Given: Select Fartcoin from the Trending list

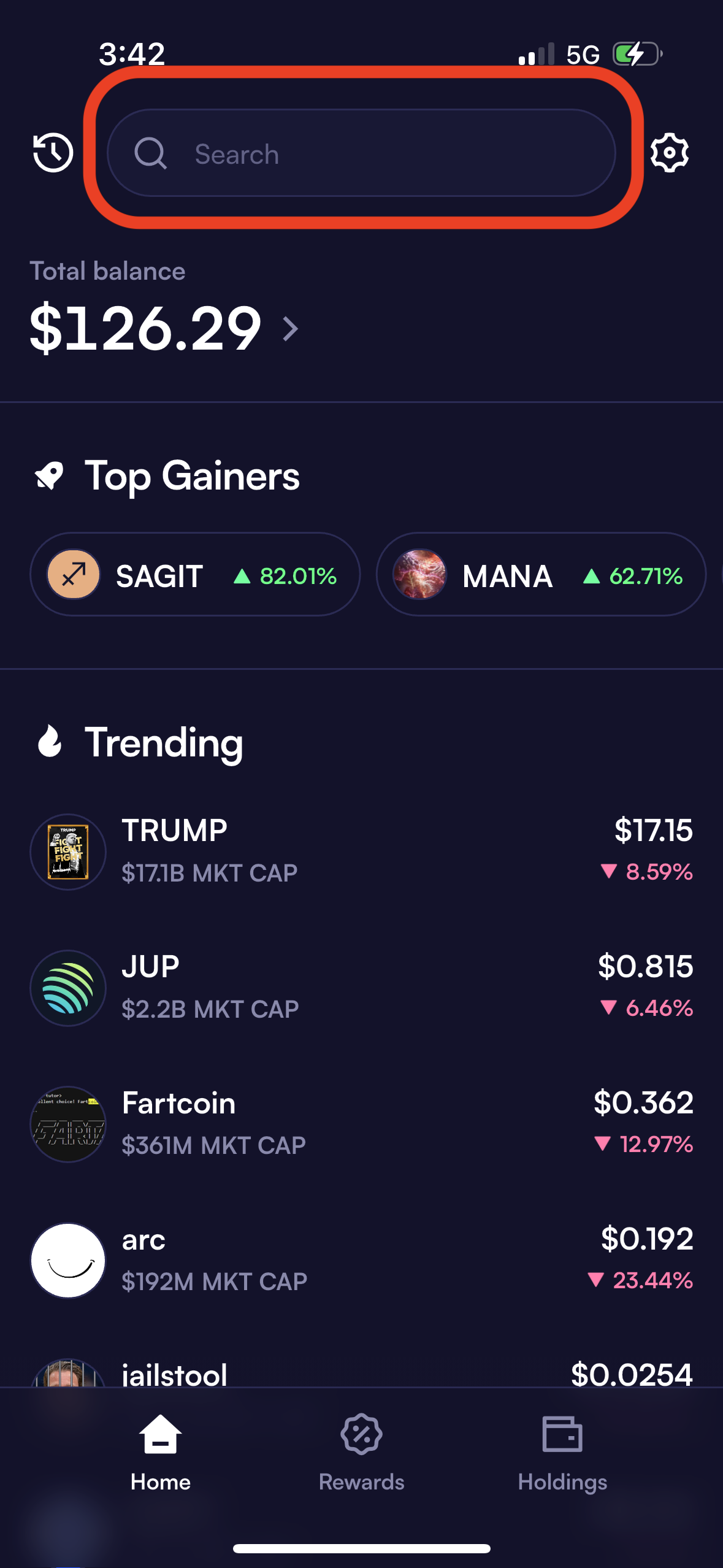Looking at the screenshot, I should [361, 1123].
